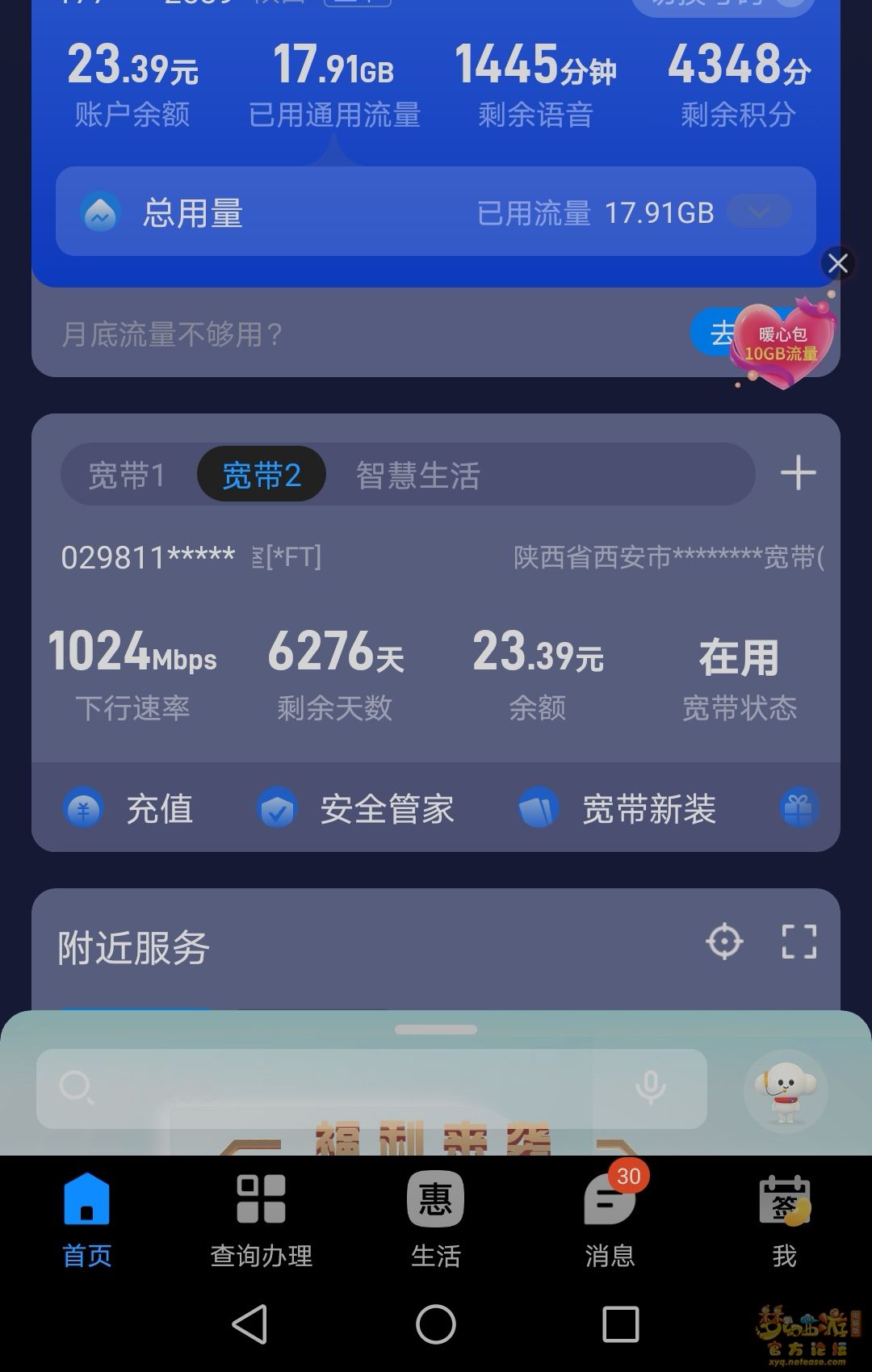Open the mascot assistant avatar
This screenshot has height=1372, width=872.
(x=785, y=1092)
